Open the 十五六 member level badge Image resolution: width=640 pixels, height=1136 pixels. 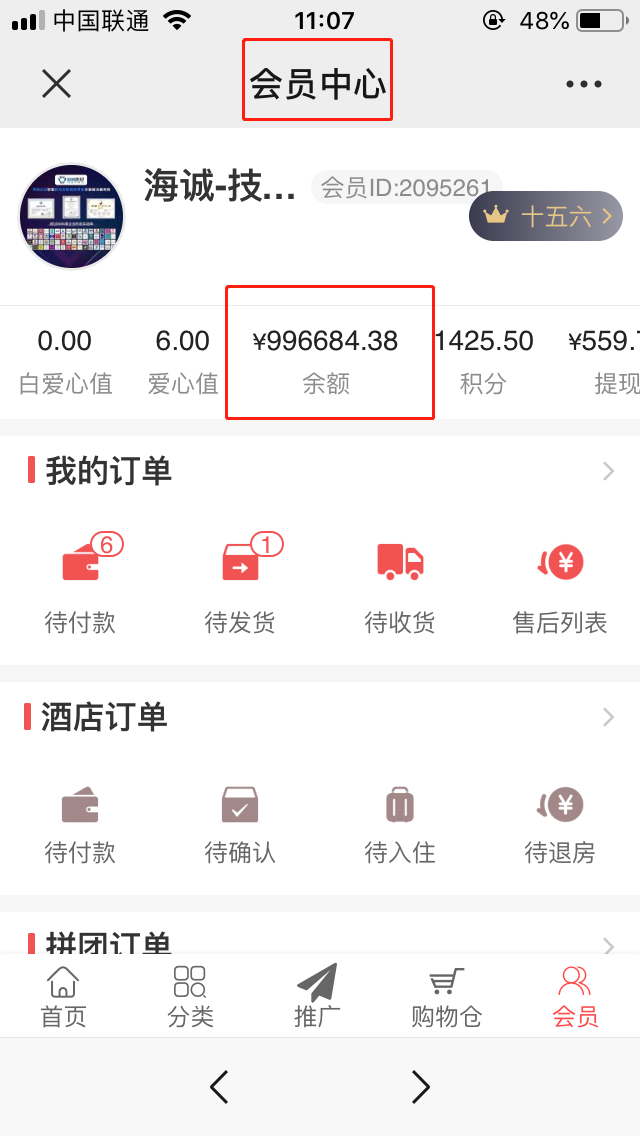(546, 216)
